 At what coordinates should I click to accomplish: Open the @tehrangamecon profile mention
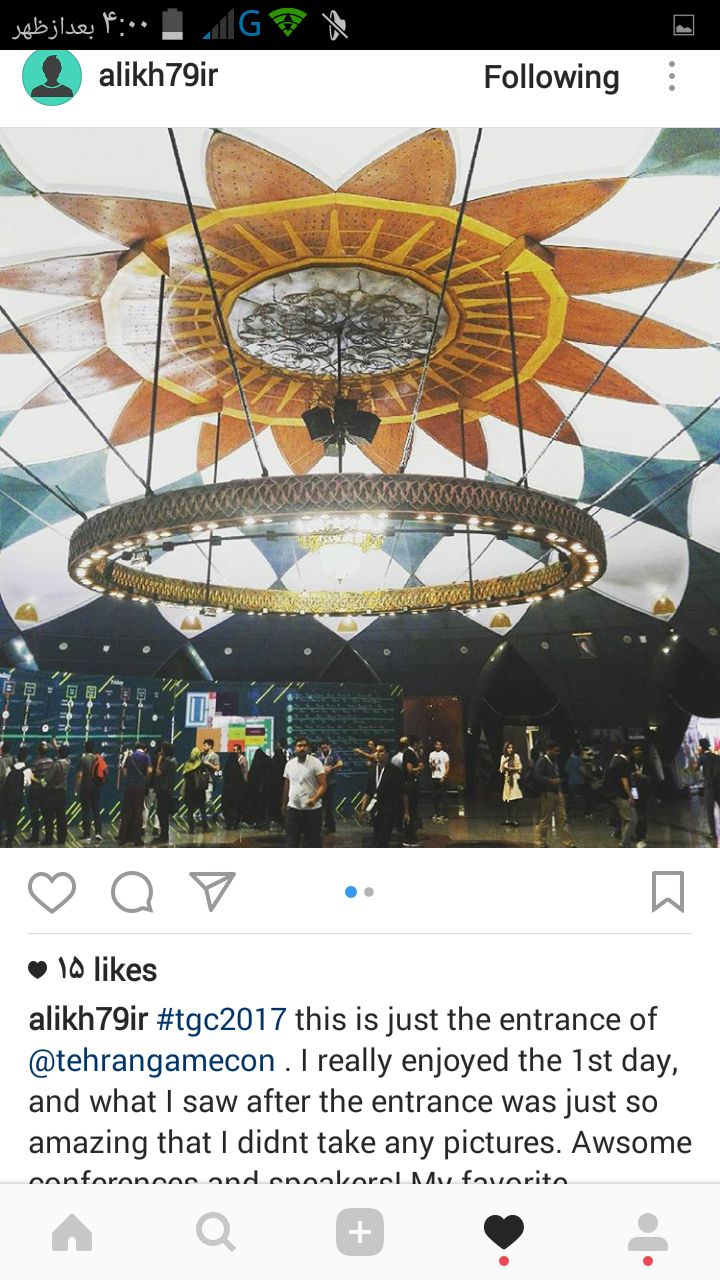pos(151,1061)
